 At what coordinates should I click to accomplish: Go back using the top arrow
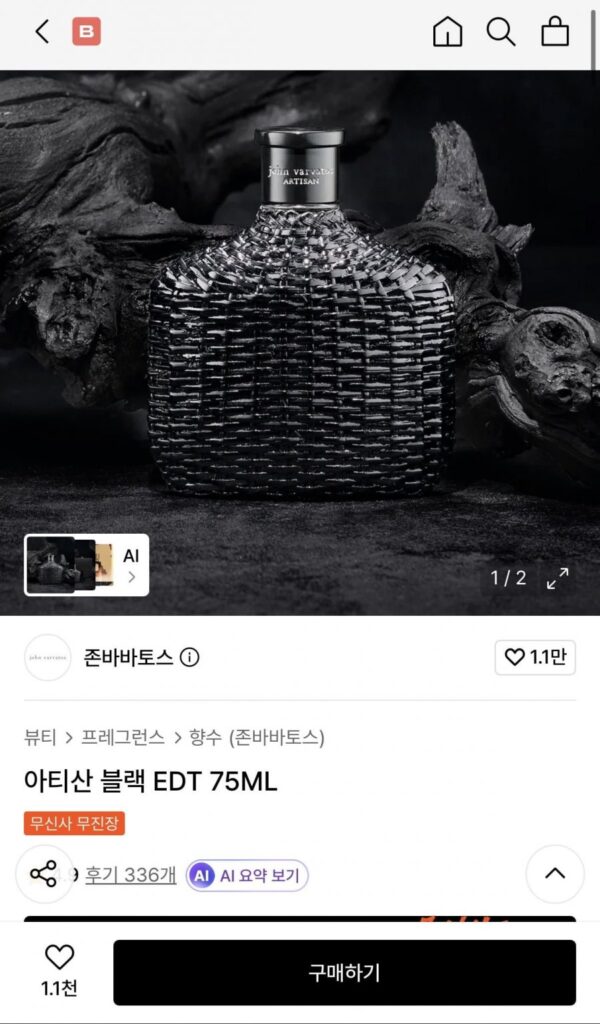[x=42, y=31]
